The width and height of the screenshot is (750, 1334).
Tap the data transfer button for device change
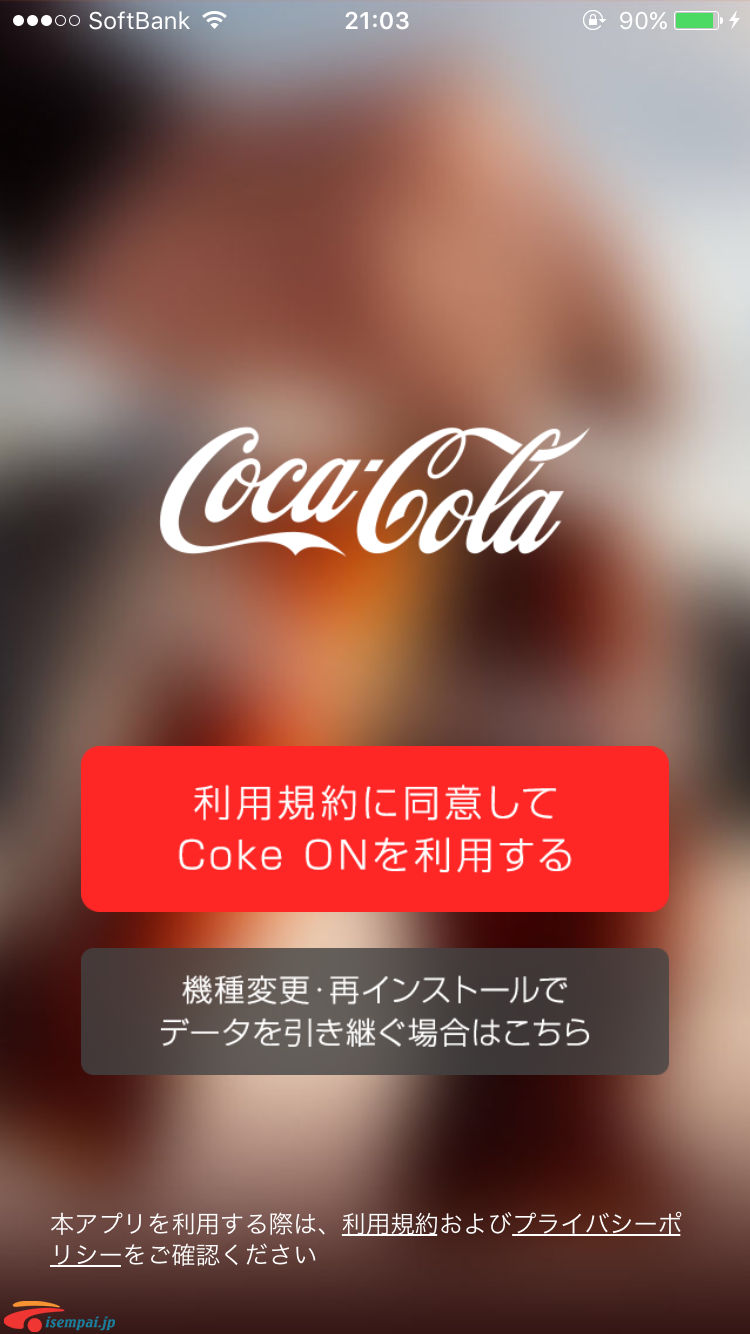[374, 1011]
